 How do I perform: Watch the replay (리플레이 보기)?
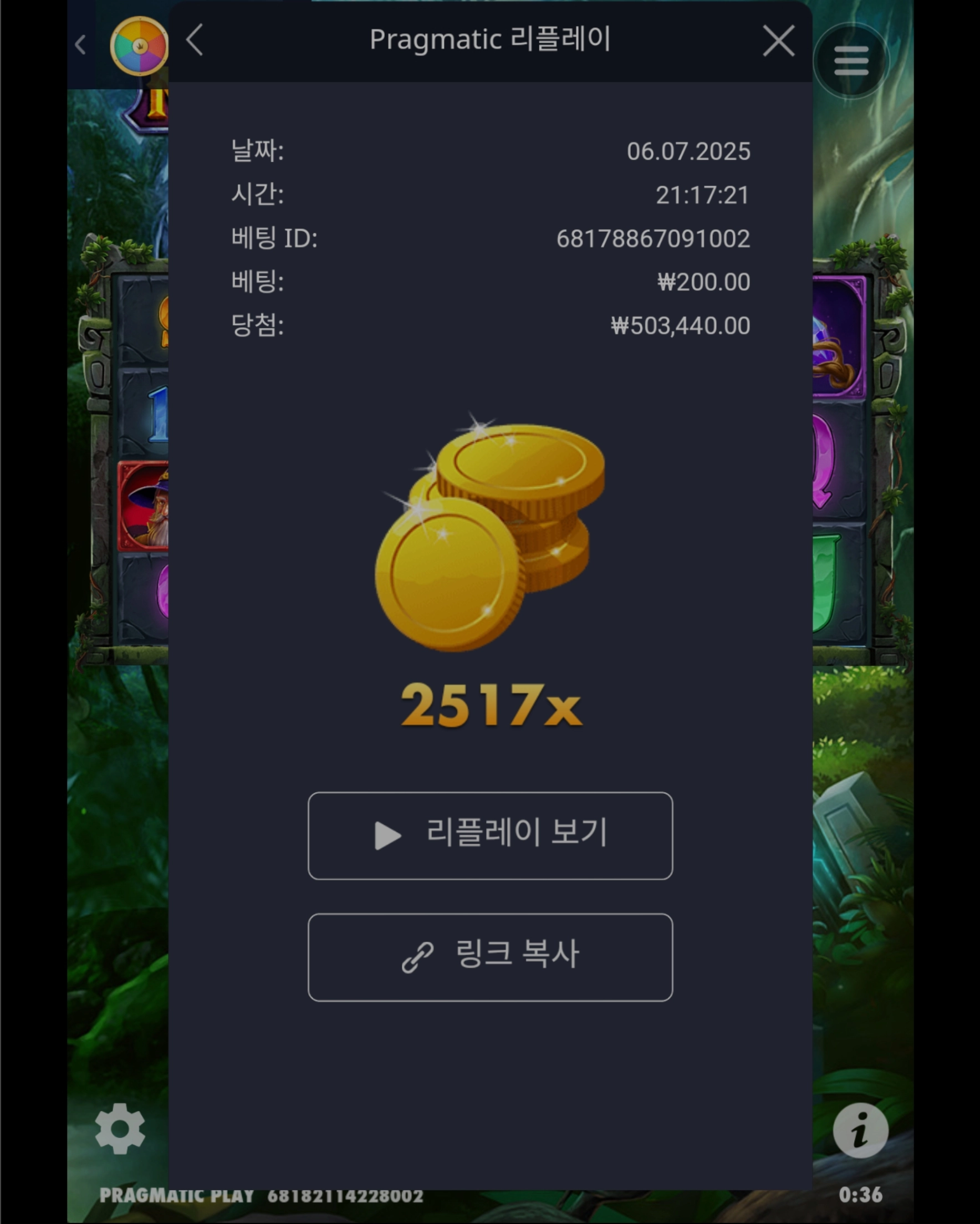tap(490, 835)
